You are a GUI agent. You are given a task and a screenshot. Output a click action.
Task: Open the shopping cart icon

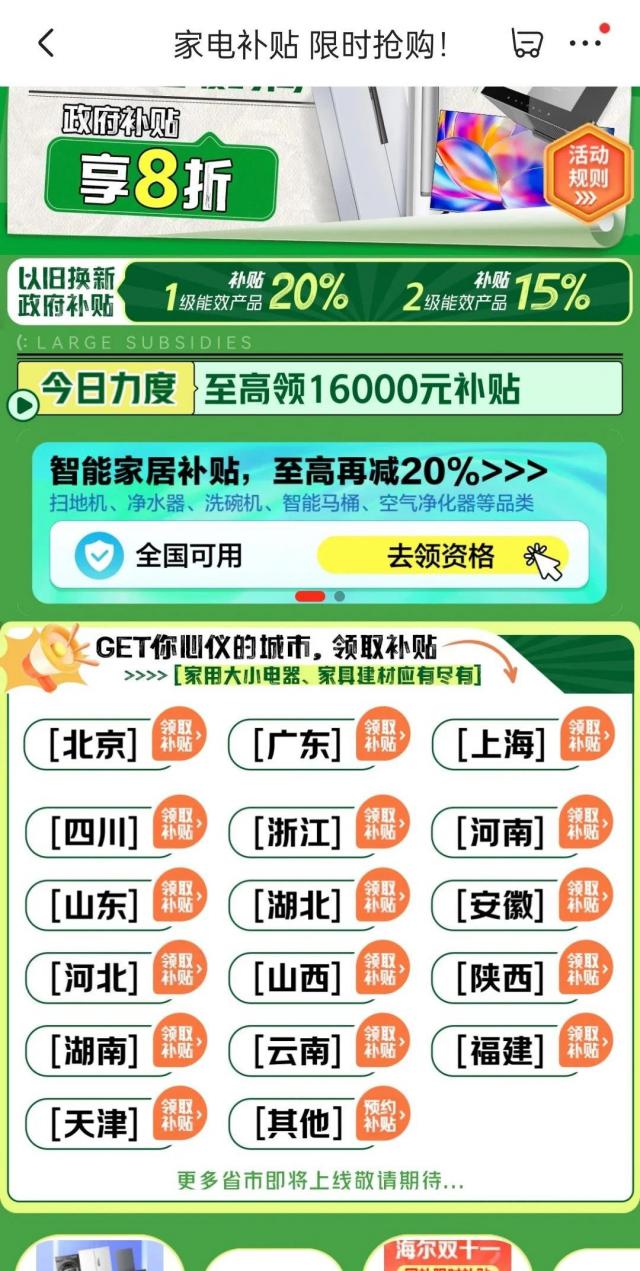pyautogui.click(x=527, y=43)
